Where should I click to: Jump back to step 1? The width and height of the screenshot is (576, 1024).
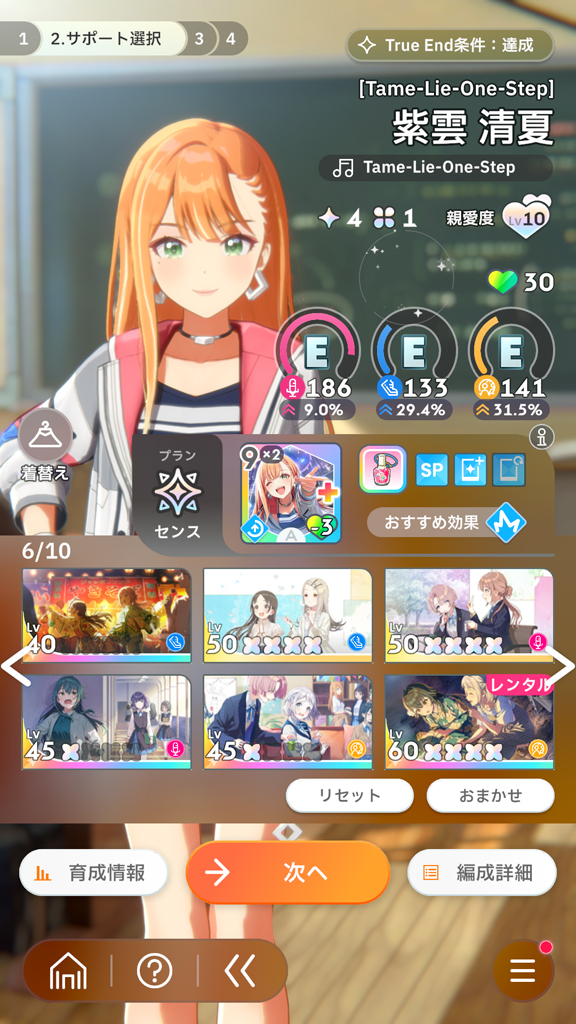point(23,39)
